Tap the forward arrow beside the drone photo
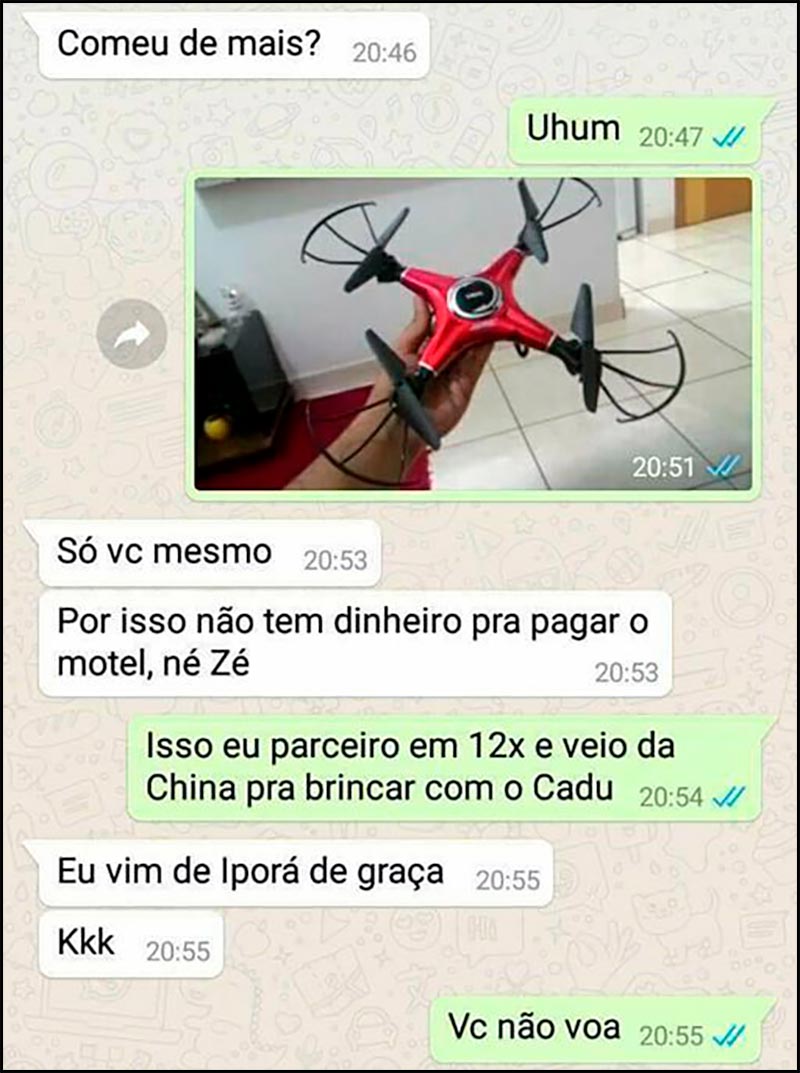The width and height of the screenshot is (800, 1073). pos(132,334)
